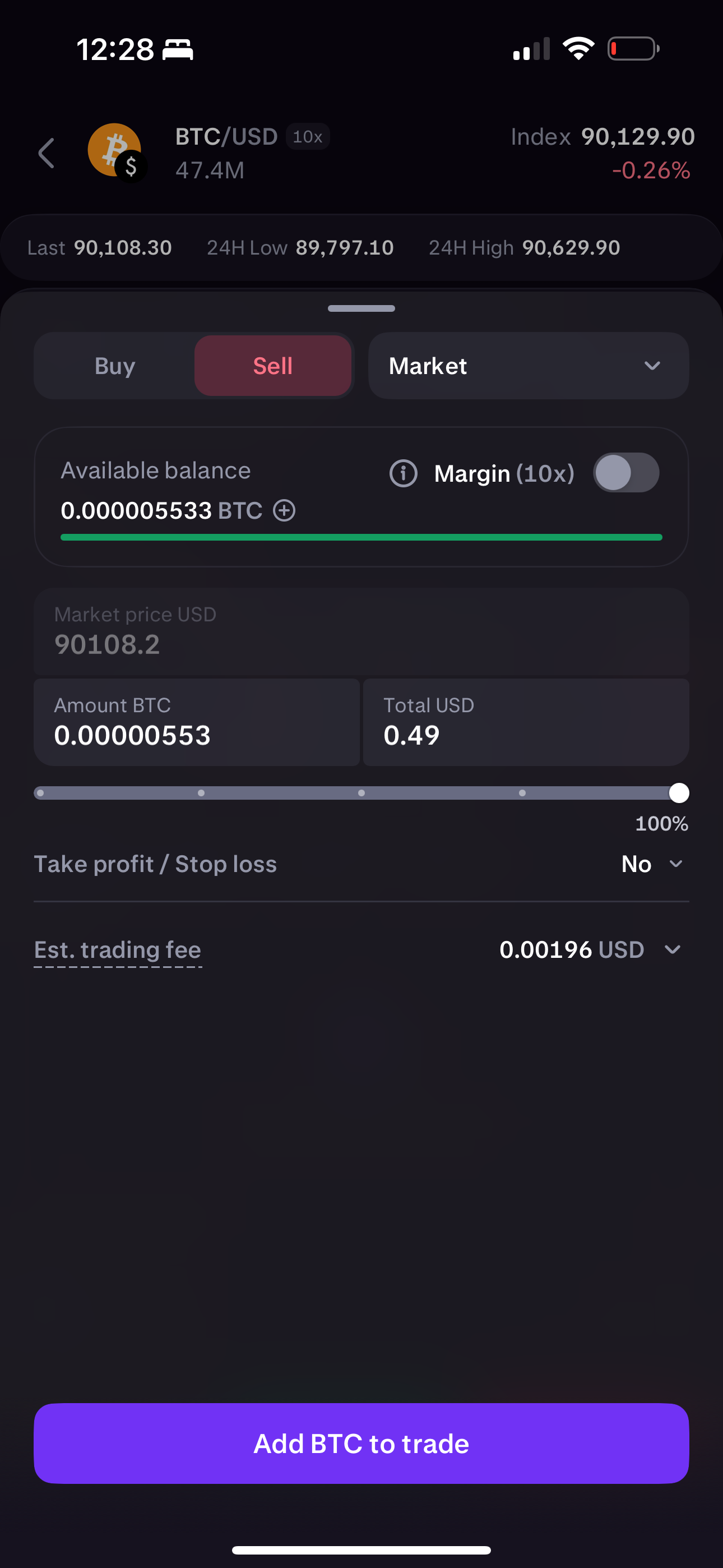Edit the Amount BTC field
Screen dimensions: 723x1568
pos(196,722)
